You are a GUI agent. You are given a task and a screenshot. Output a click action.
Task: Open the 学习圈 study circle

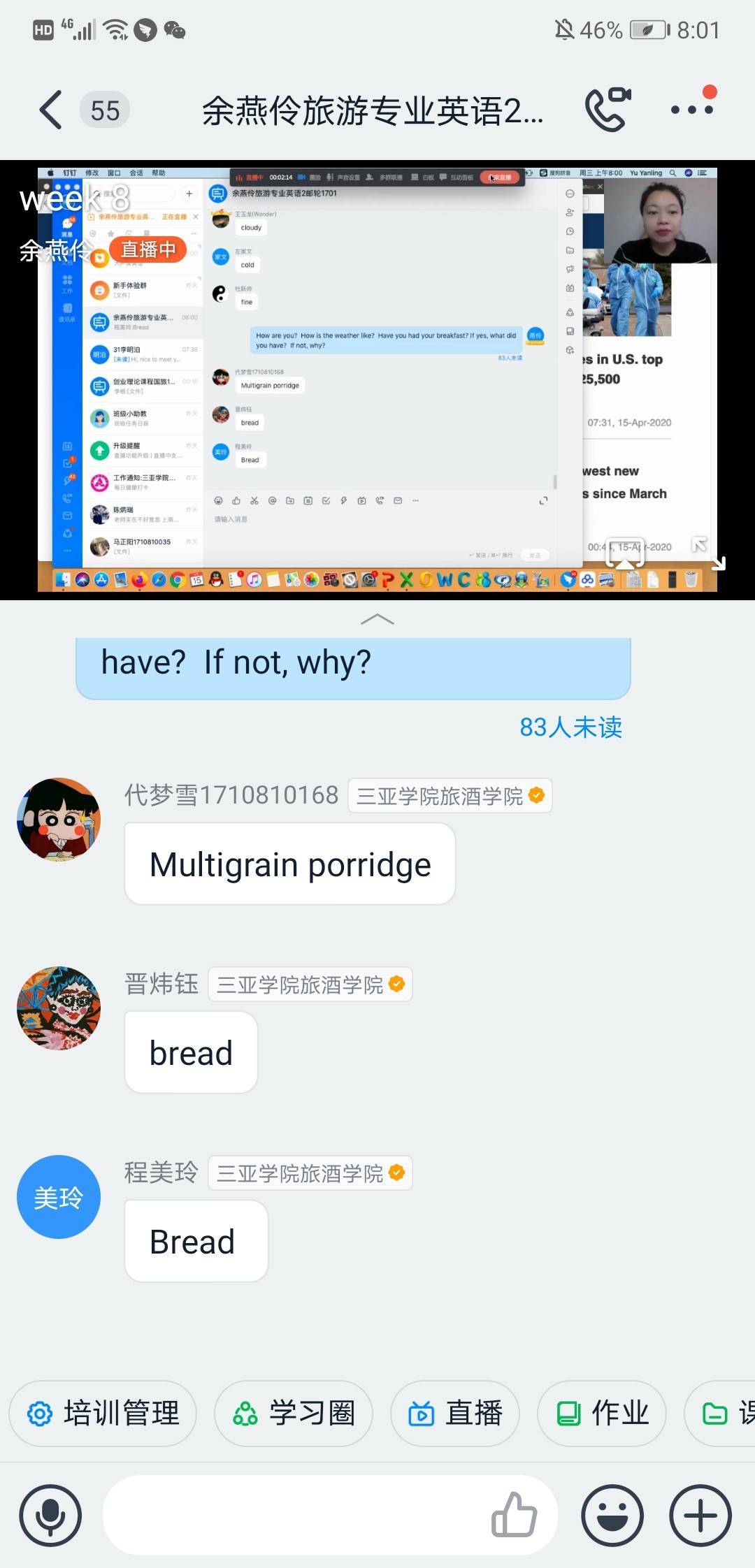click(x=294, y=1413)
